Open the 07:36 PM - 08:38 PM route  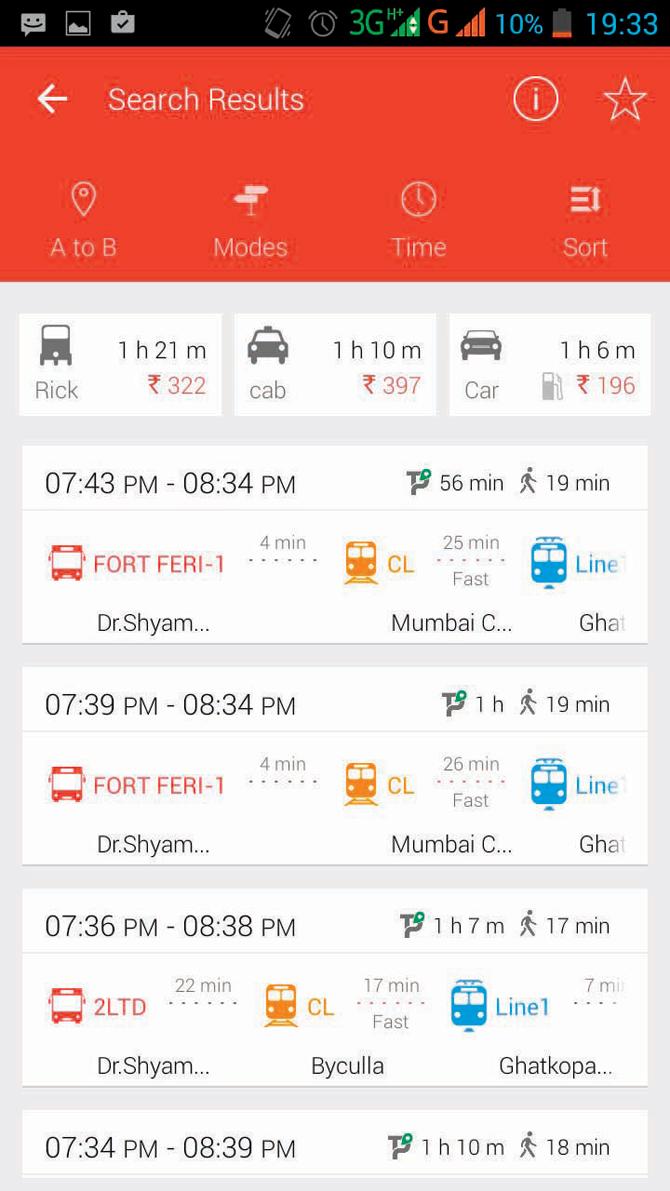tap(335, 987)
